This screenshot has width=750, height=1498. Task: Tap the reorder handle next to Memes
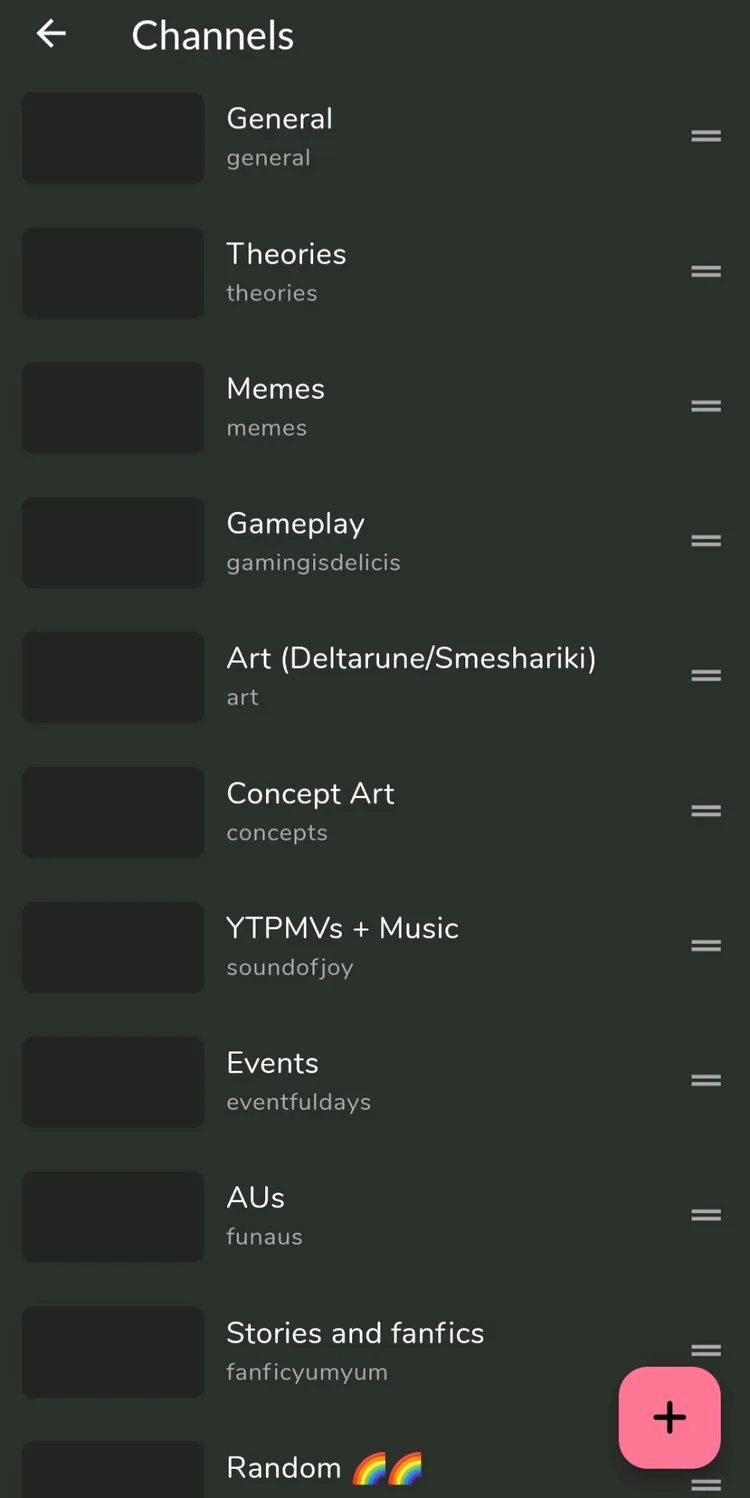coord(706,406)
